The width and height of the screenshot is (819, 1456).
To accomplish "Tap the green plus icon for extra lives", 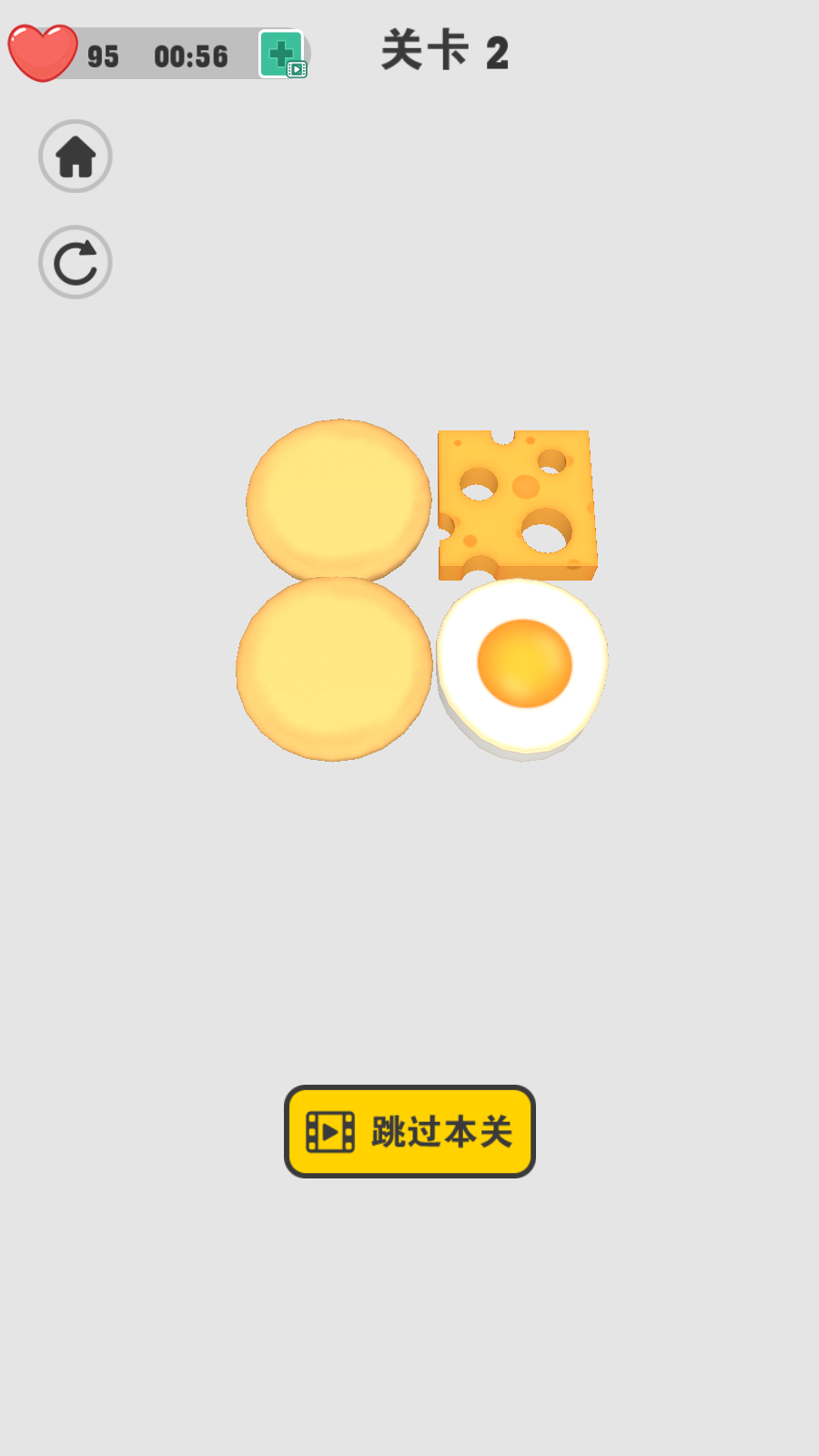I will point(281,53).
